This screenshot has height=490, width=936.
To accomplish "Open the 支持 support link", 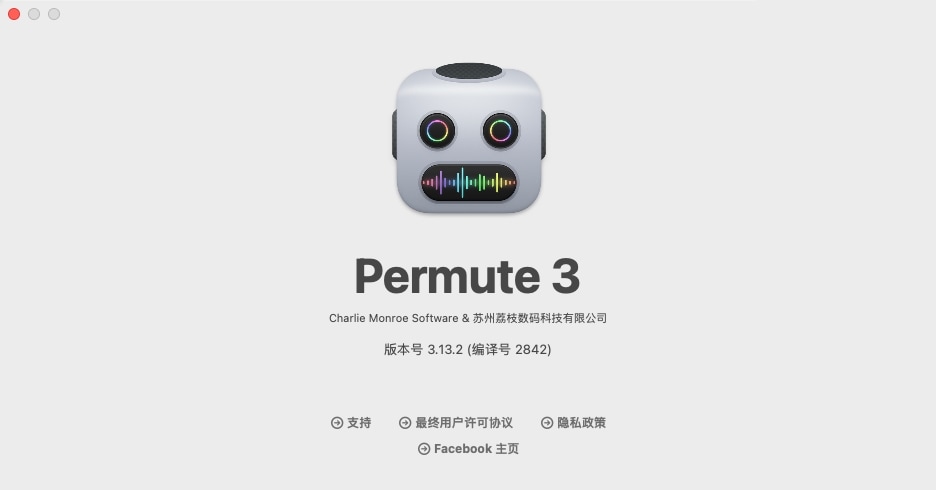I will pos(352,423).
